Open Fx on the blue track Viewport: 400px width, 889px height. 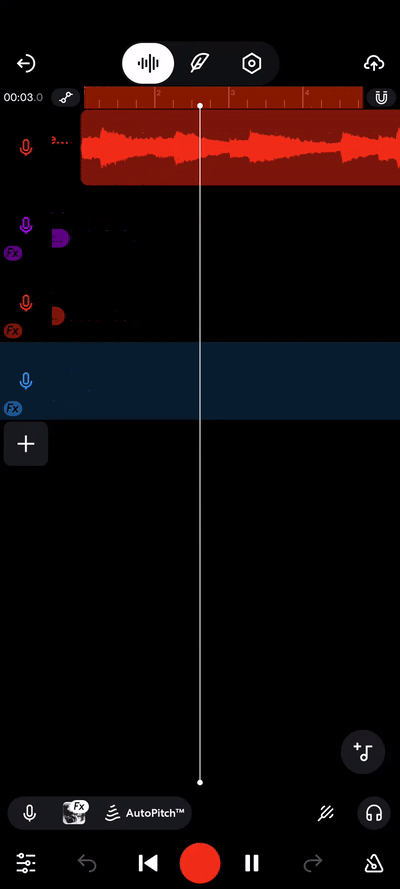[12, 408]
